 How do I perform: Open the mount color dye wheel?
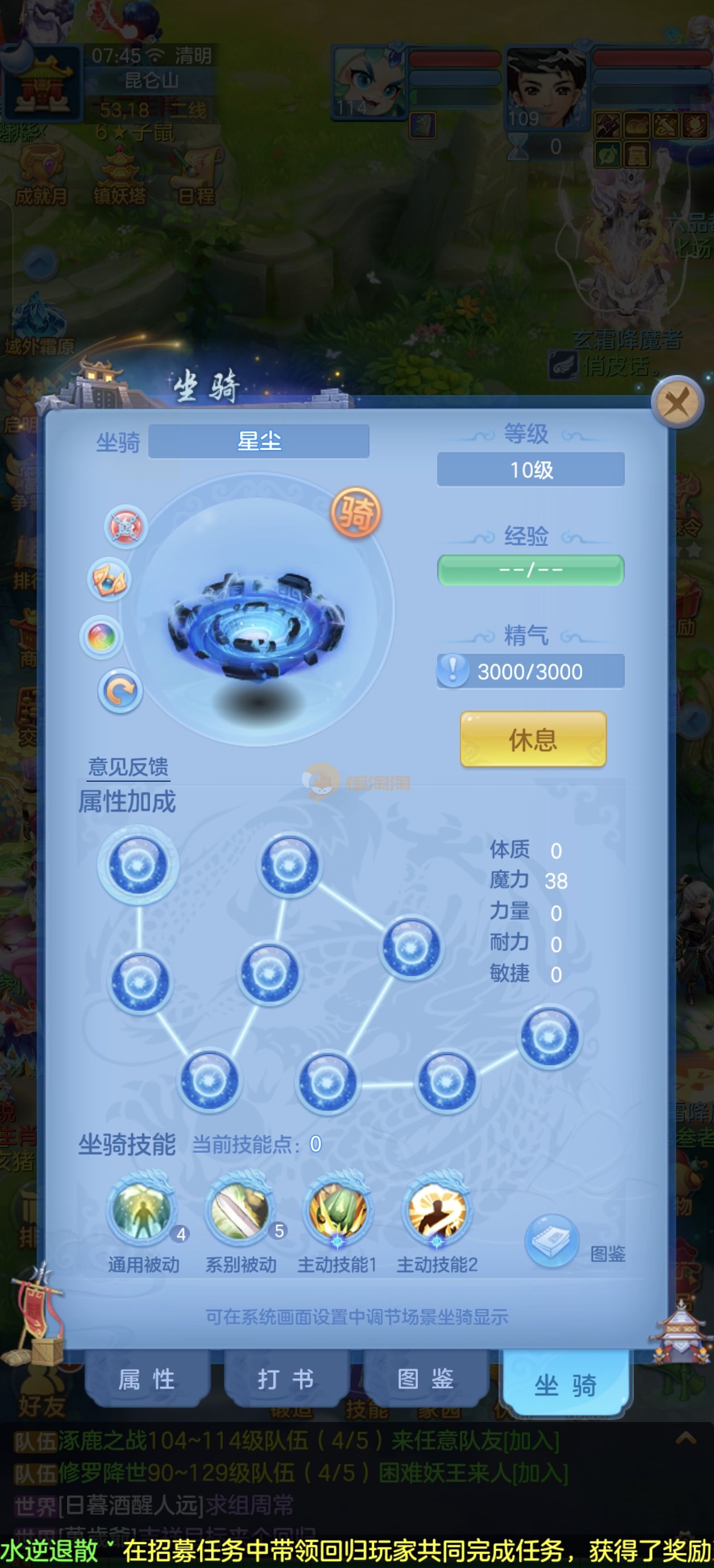click(x=102, y=637)
